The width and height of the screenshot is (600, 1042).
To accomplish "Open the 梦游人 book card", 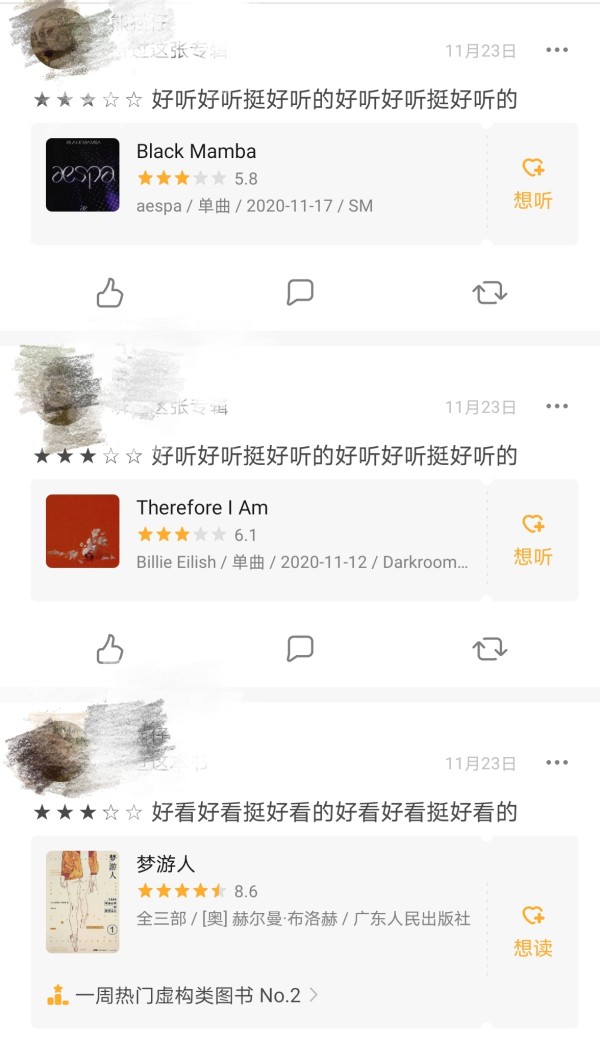I will tap(258, 900).
